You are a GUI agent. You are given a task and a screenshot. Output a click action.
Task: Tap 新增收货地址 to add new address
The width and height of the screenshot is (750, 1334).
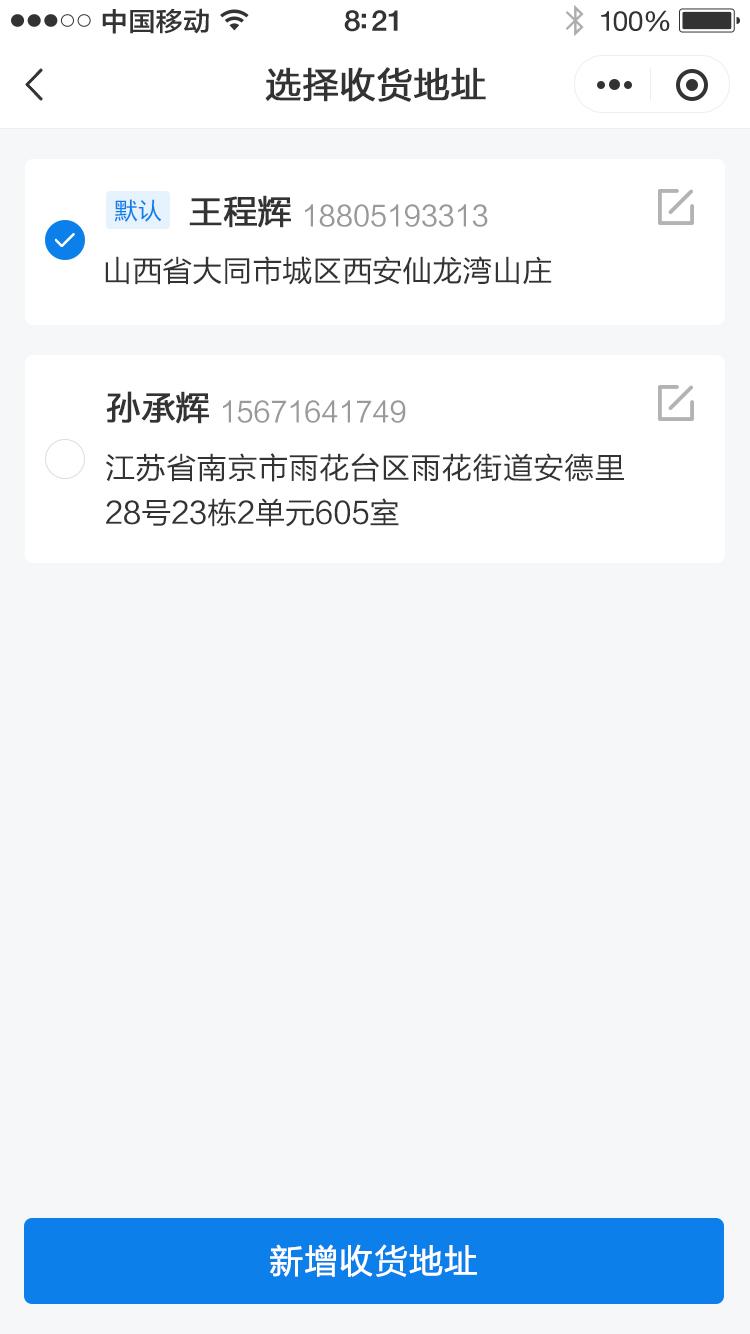pyautogui.click(x=374, y=1261)
